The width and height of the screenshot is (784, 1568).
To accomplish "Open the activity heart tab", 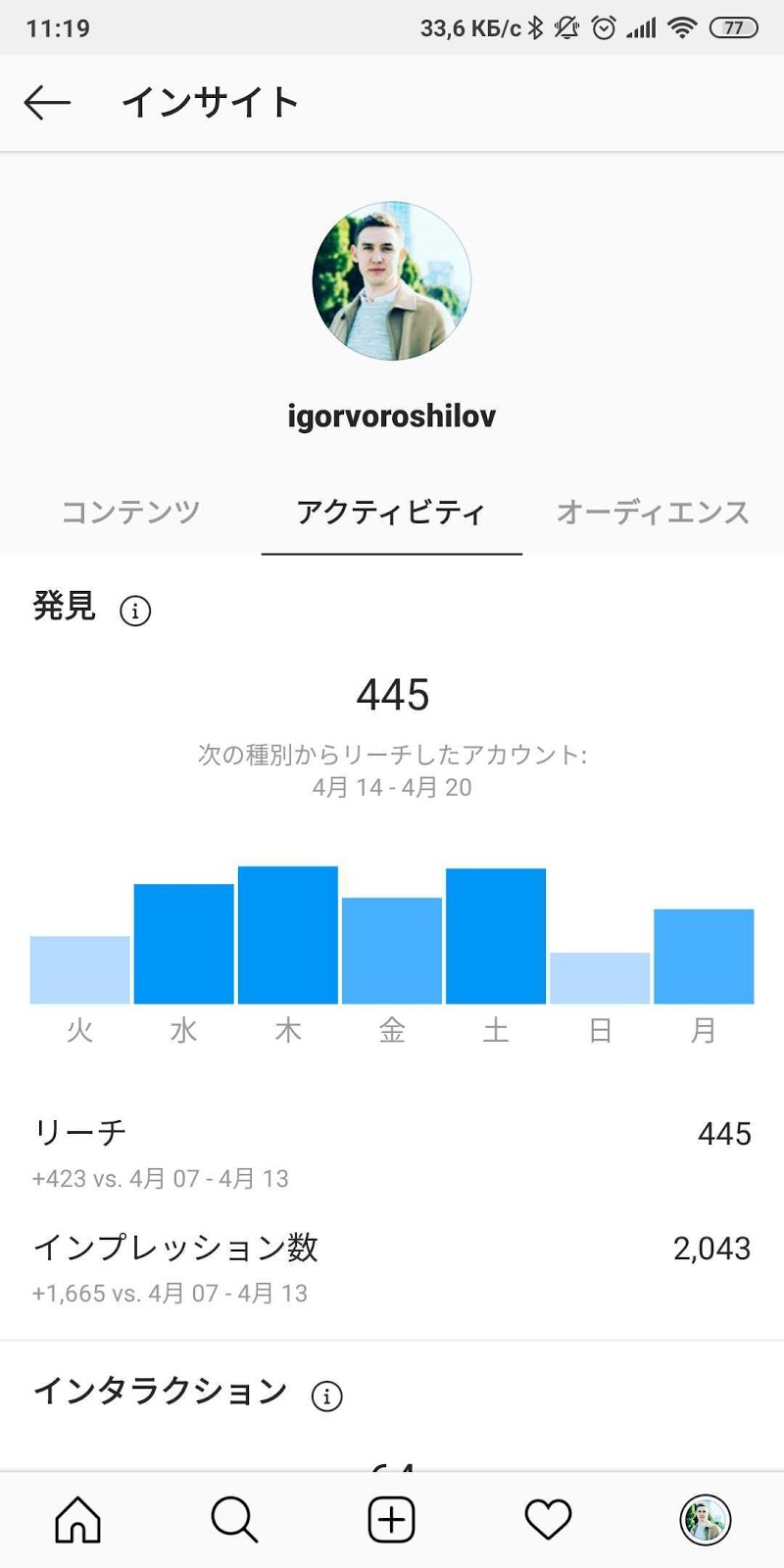I will 548,1520.
